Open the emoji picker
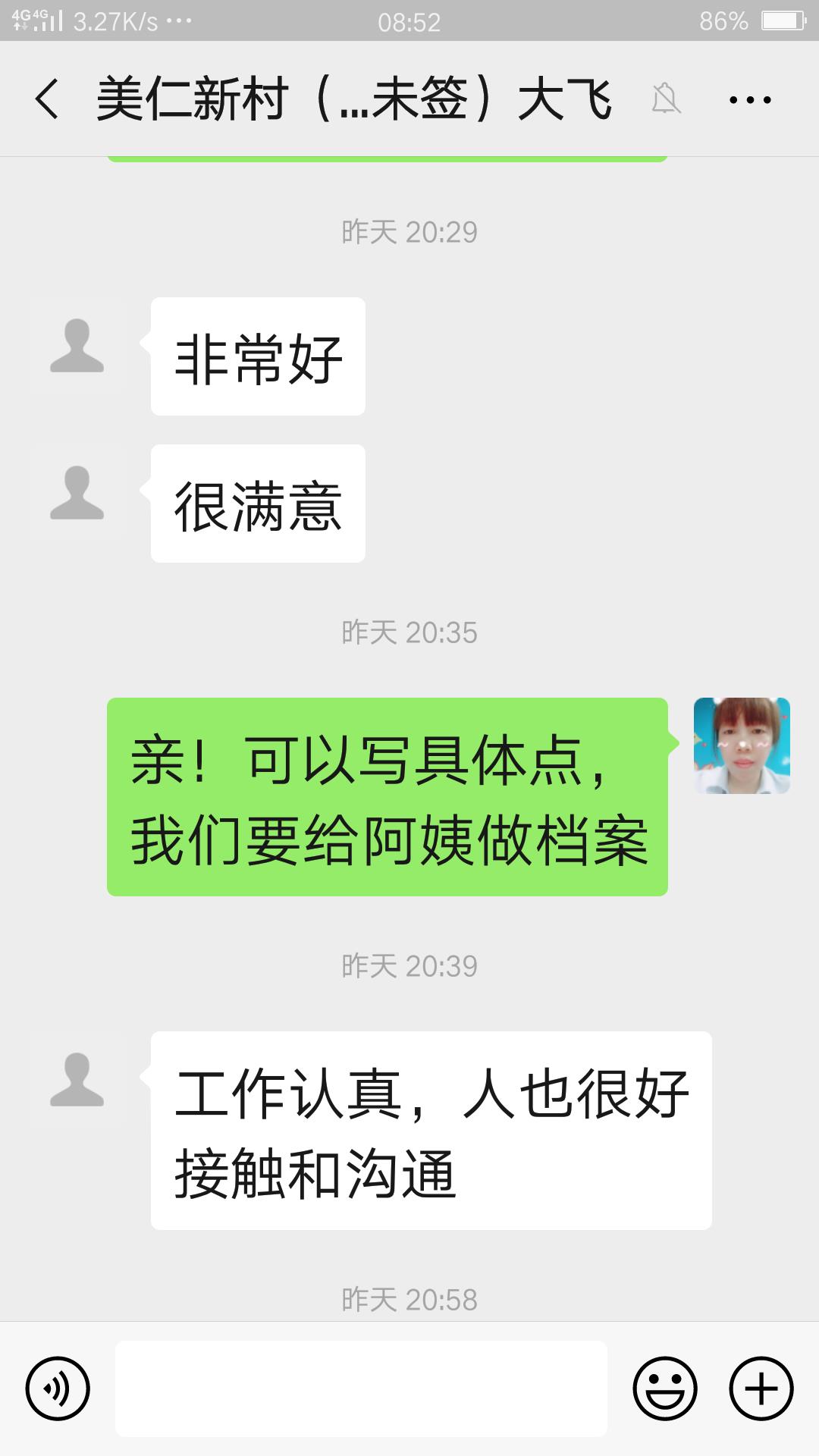819x1456 pixels. click(665, 1389)
